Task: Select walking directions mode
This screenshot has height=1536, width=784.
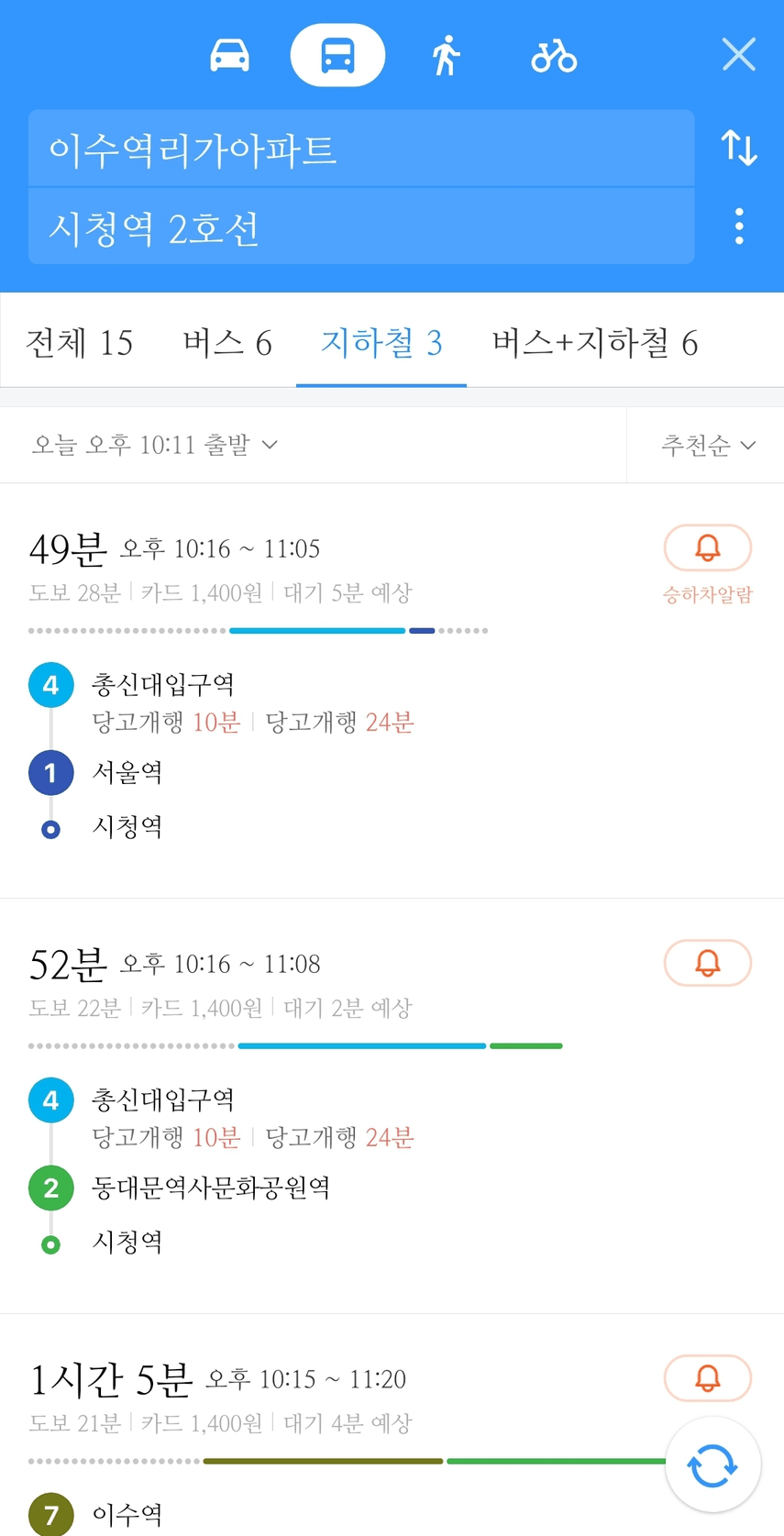Action: [446, 56]
